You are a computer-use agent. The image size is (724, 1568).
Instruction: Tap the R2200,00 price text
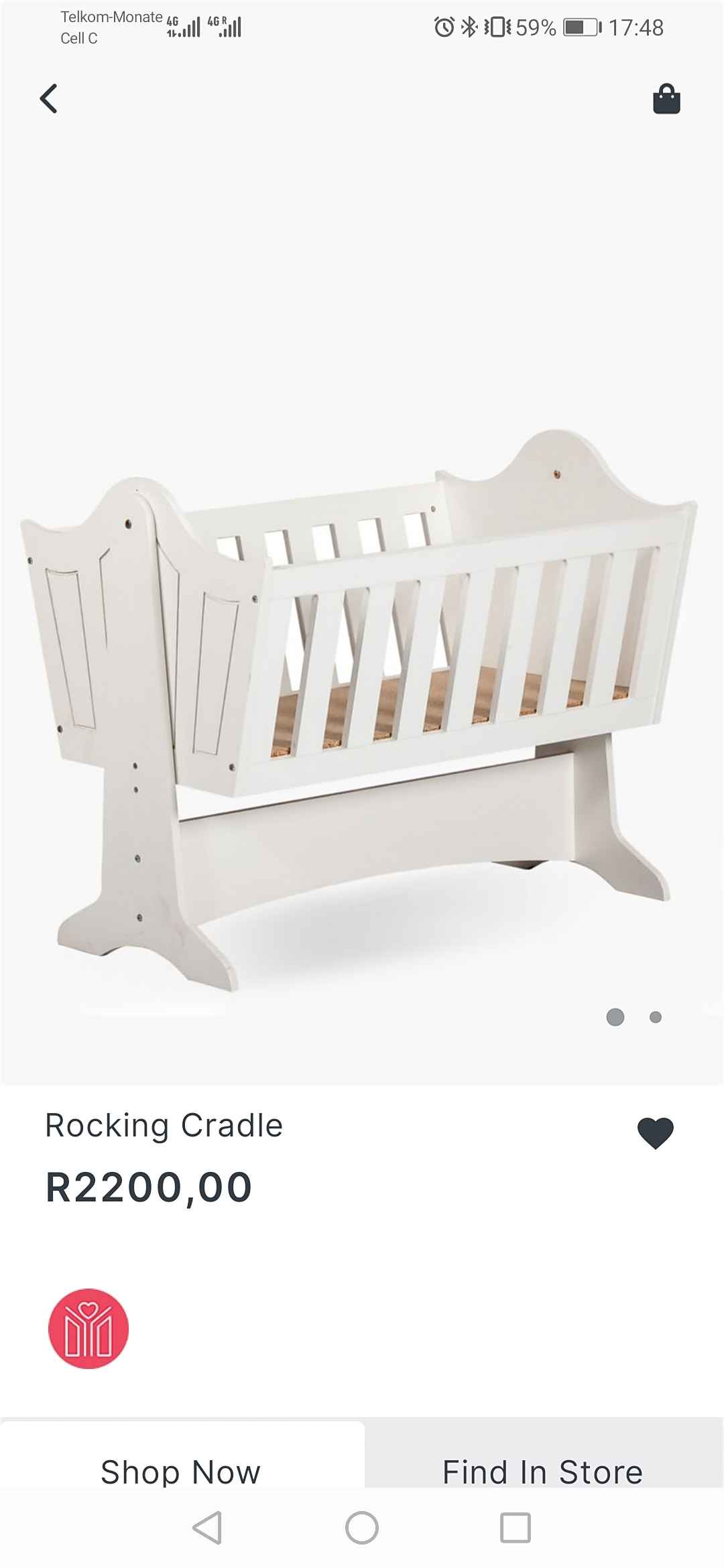tap(148, 1187)
